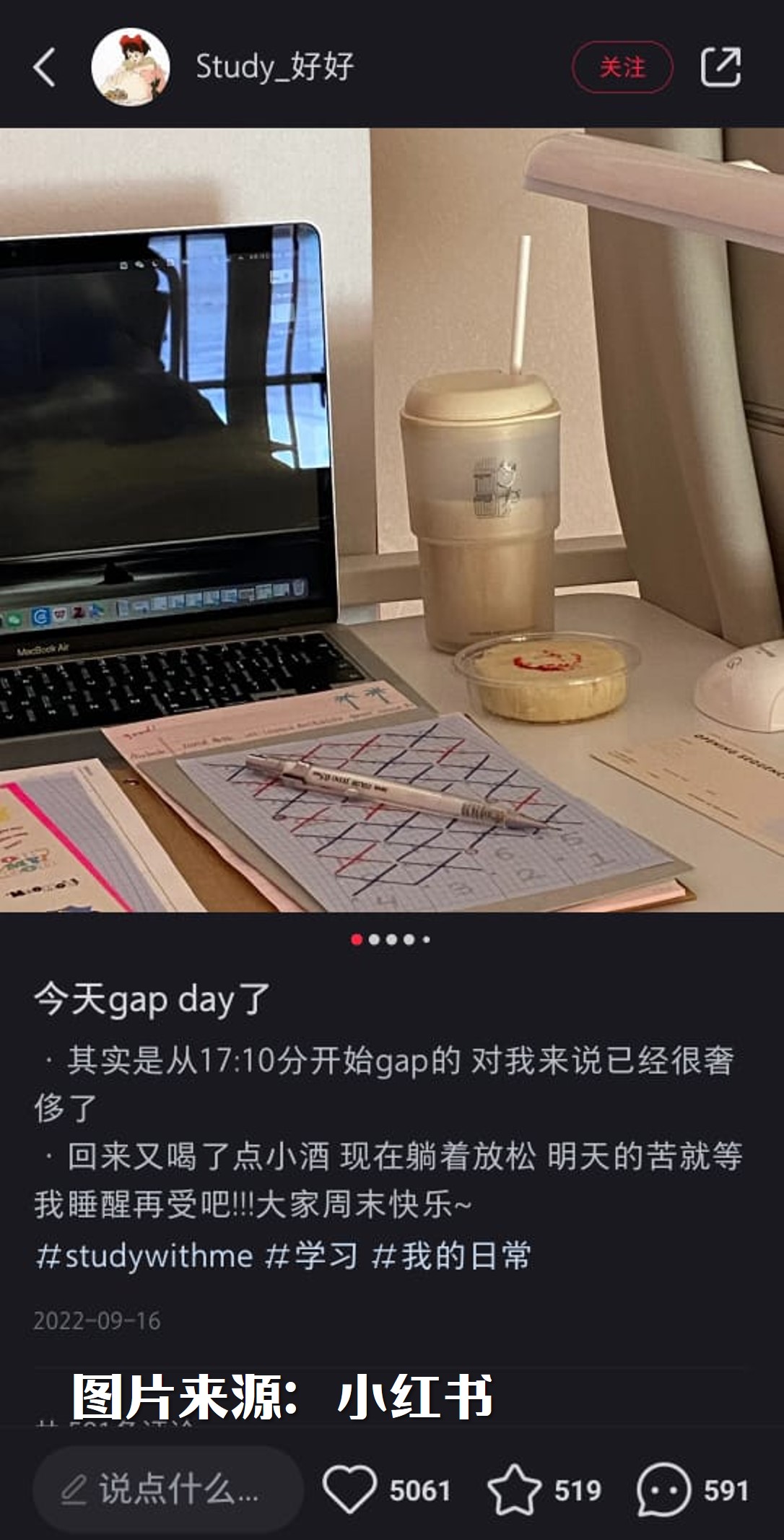Open the desk photo in full view
This screenshot has width=784, height=1540.
tap(392, 520)
